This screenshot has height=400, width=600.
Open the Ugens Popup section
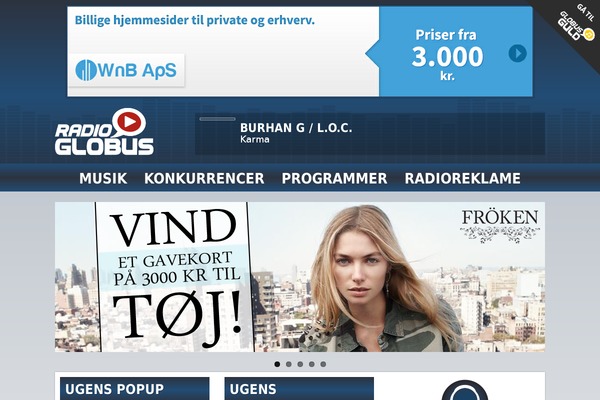click(132, 388)
